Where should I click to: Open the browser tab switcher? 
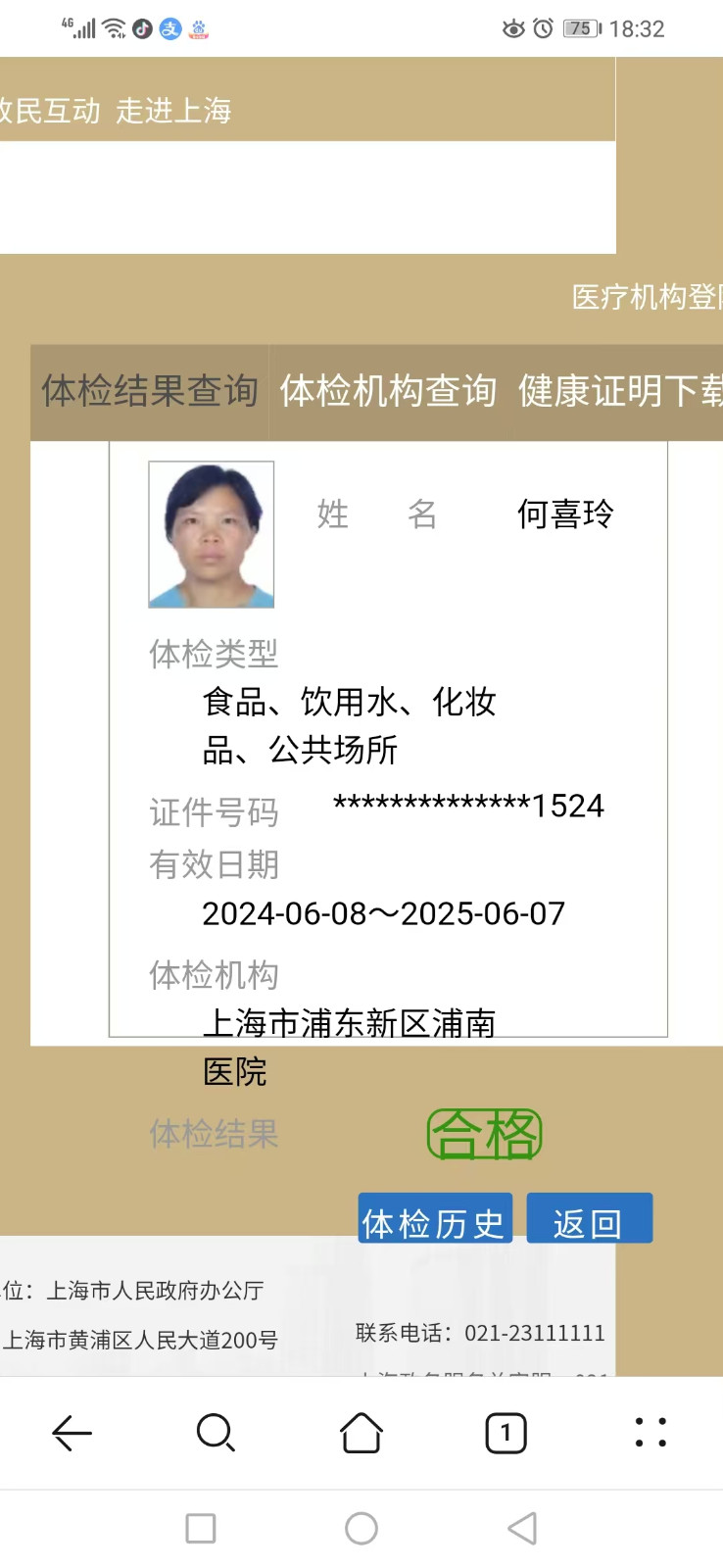click(506, 1433)
